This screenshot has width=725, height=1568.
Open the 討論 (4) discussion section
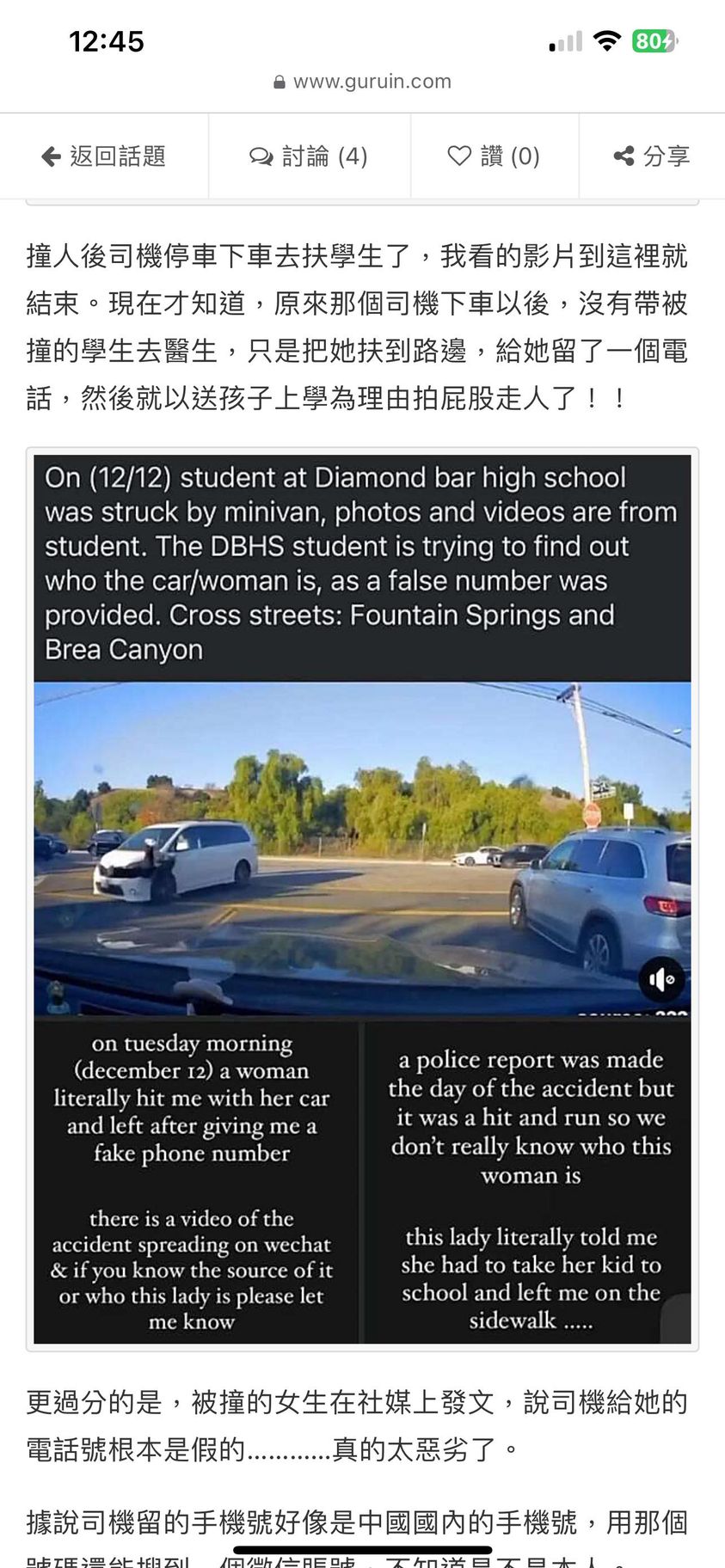309,156
